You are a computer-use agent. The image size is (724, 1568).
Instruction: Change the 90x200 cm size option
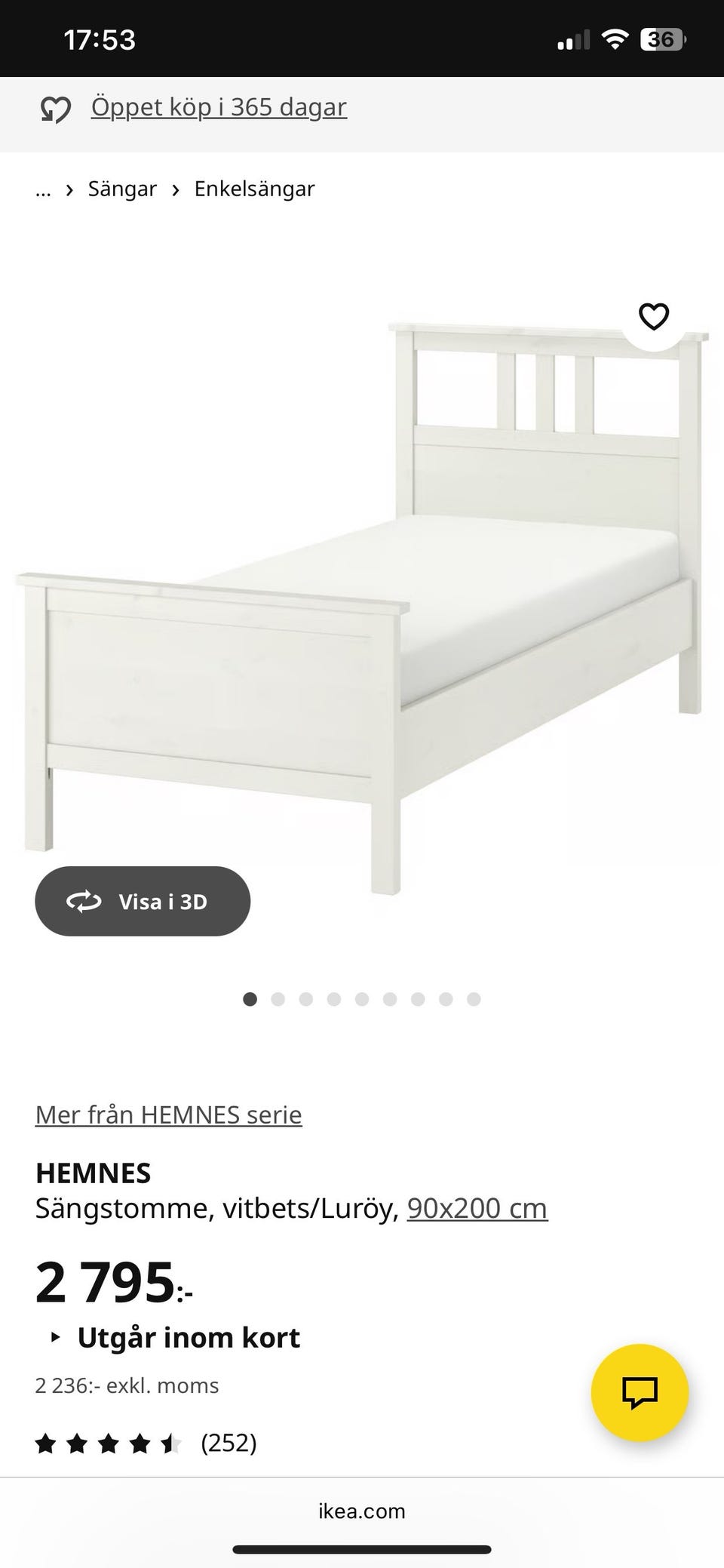click(477, 1208)
